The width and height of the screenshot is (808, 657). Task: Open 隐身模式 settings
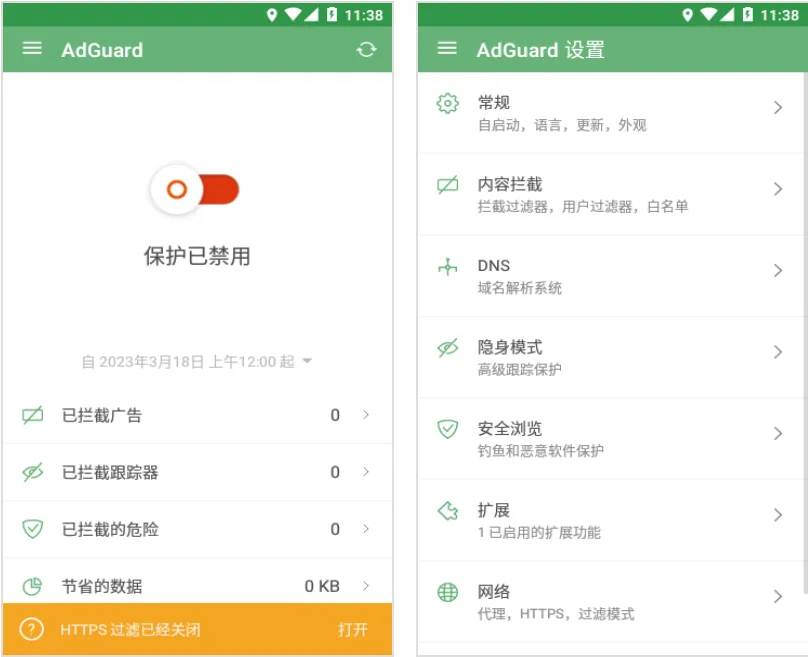pyautogui.click(x=610, y=357)
